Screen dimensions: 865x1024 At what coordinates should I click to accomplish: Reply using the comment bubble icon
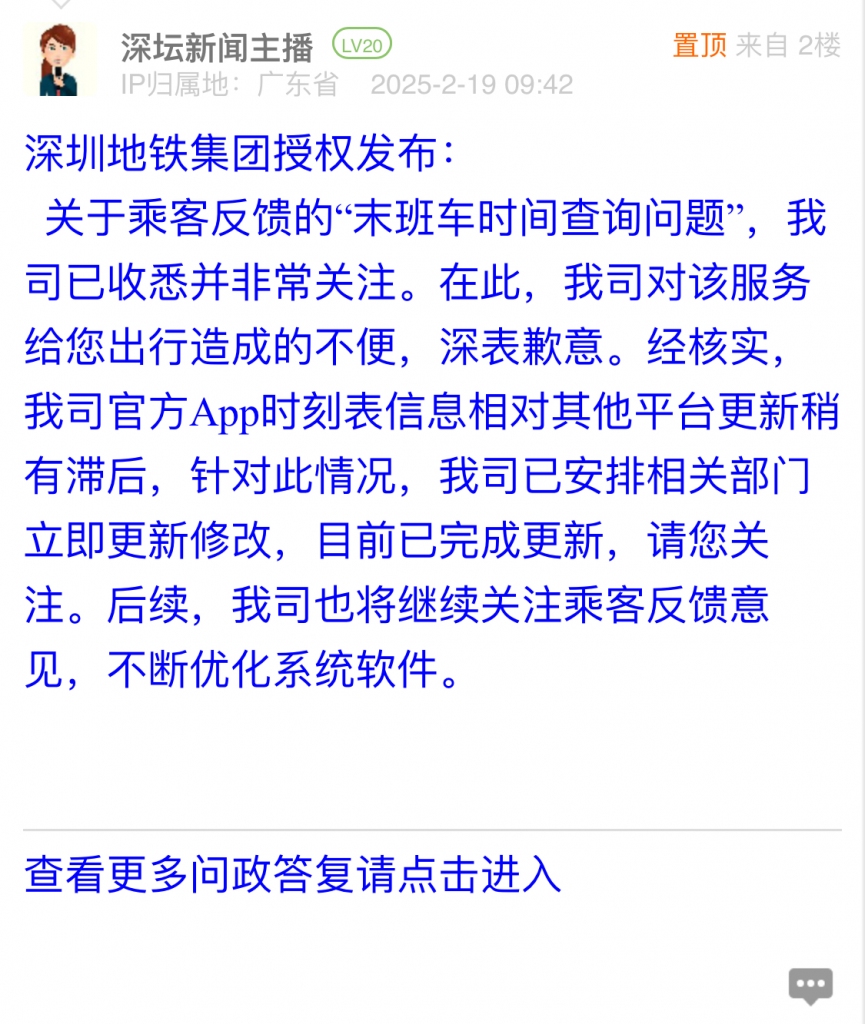[810, 985]
